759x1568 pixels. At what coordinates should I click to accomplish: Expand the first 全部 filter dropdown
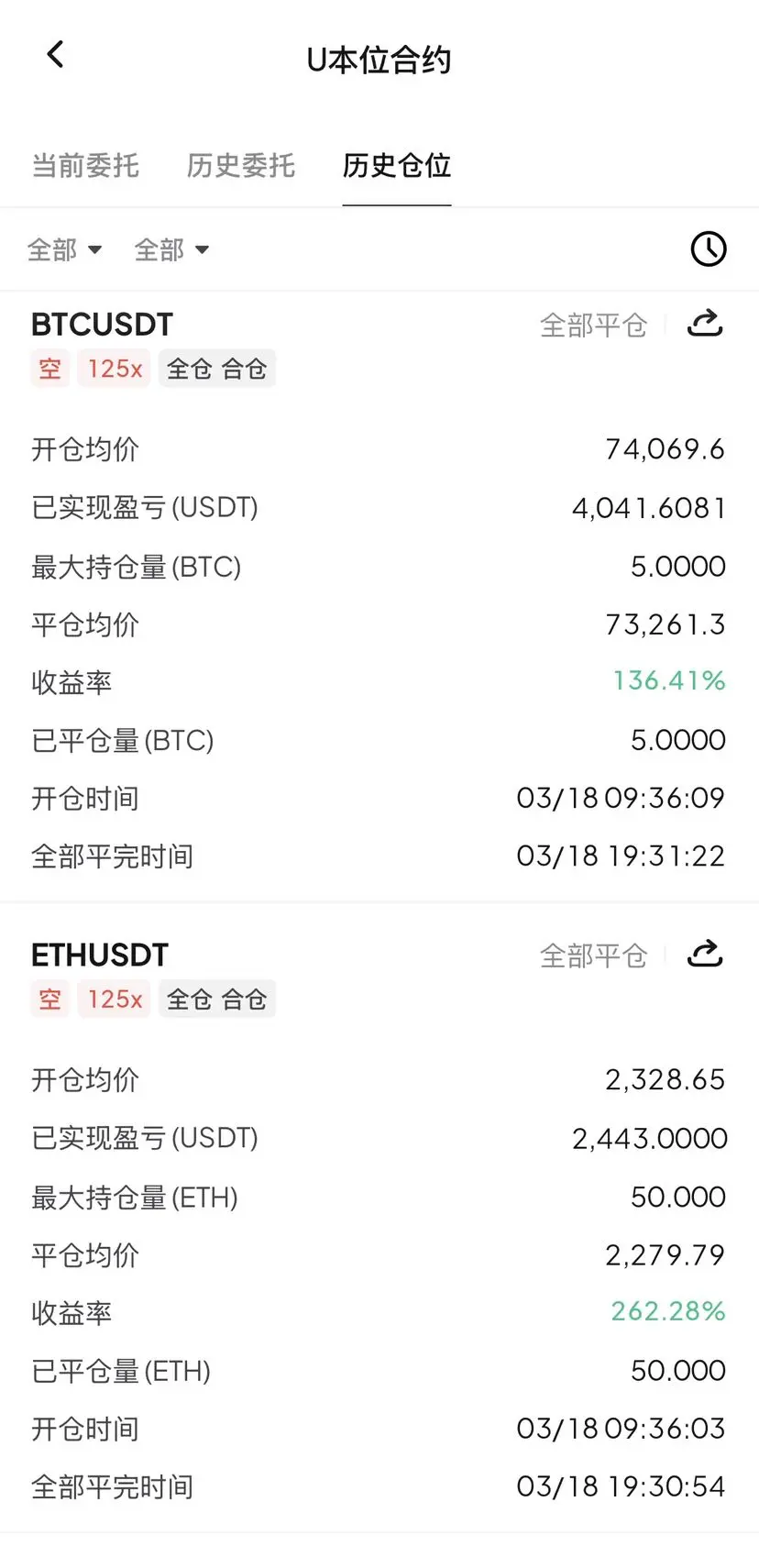(x=64, y=249)
